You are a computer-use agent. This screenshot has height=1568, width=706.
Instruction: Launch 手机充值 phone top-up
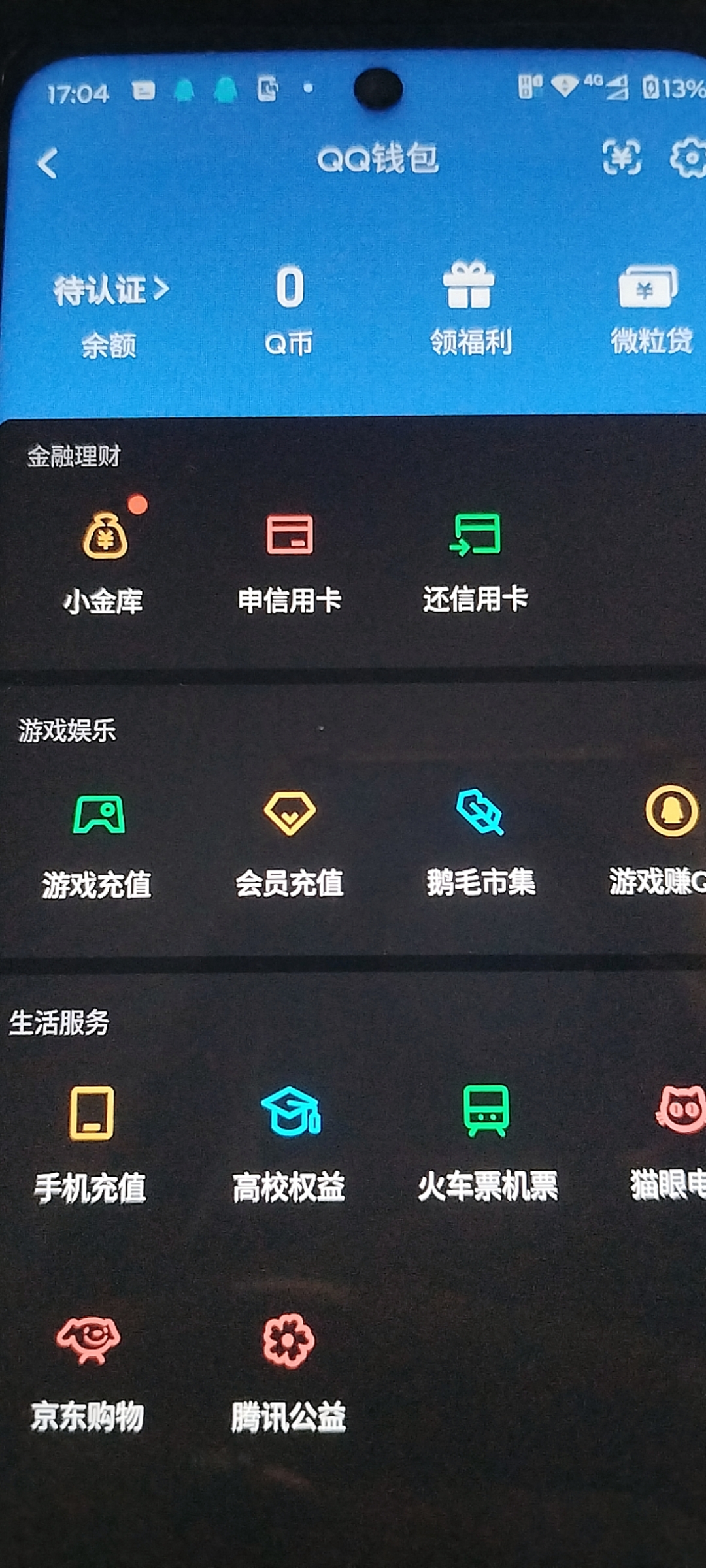coord(92,1142)
